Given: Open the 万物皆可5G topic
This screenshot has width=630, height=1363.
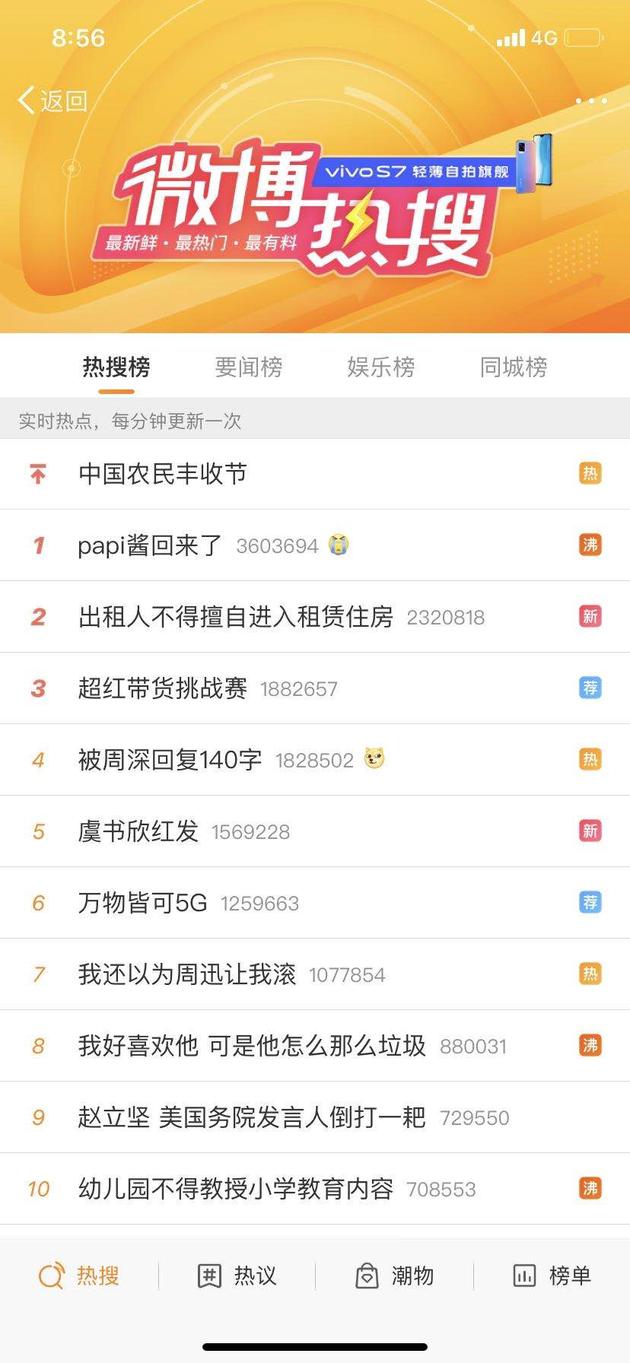Looking at the screenshot, I should 143,903.
